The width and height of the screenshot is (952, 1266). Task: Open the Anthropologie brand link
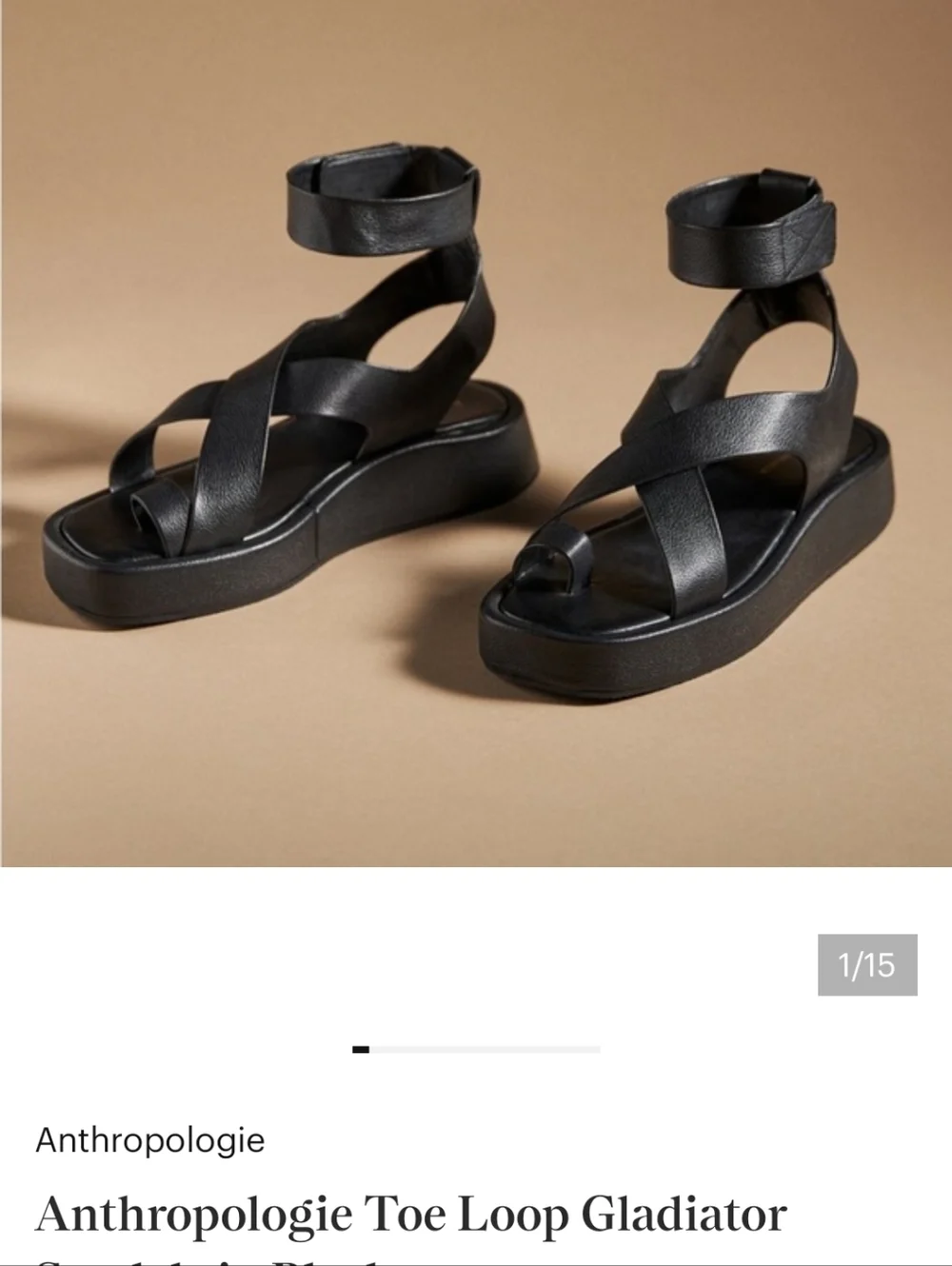click(x=150, y=1139)
